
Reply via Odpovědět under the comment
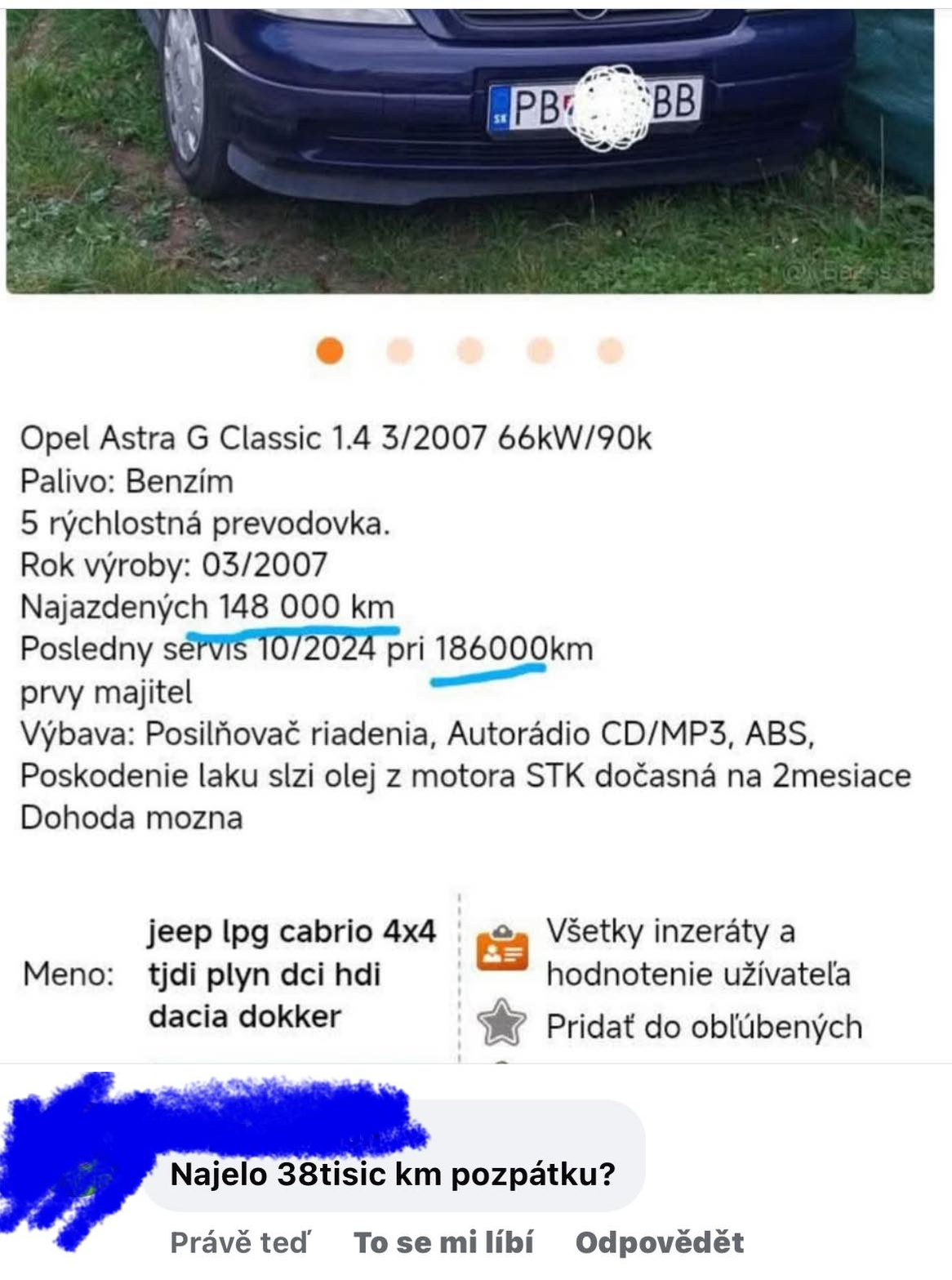(659, 1242)
